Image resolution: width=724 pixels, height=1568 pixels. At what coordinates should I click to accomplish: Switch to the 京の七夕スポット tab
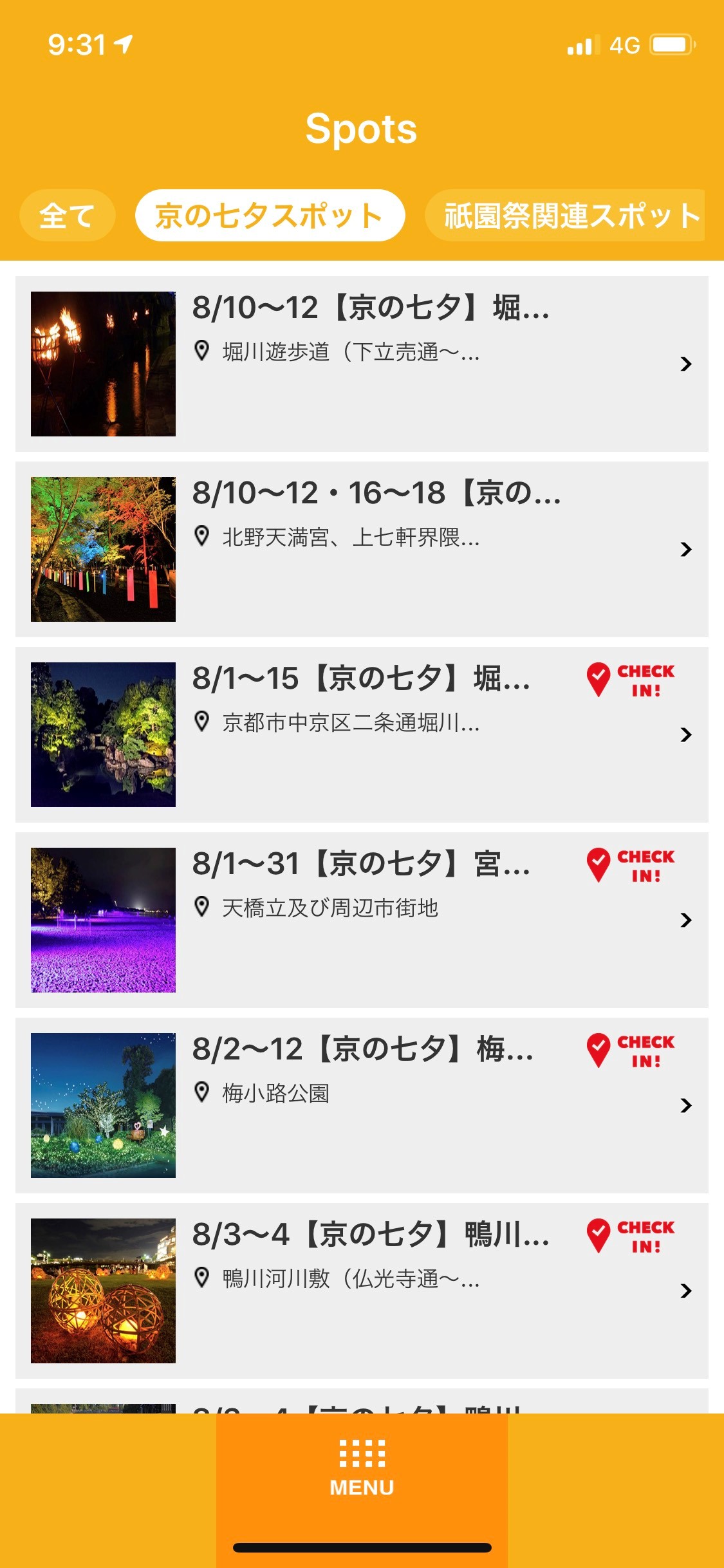(x=270, y=216)
